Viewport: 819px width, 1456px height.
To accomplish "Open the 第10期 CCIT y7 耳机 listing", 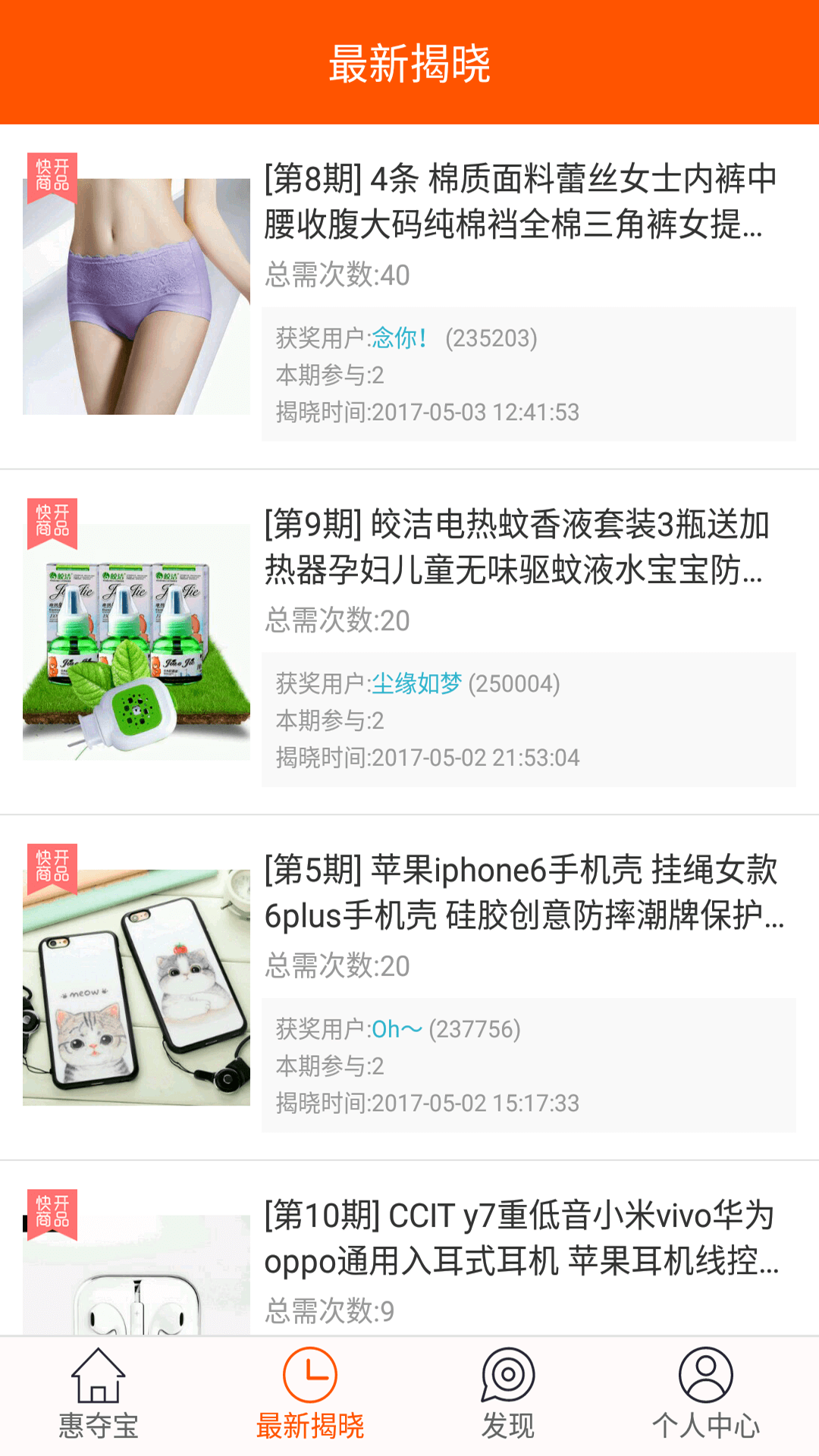I will tap(520, 1238).
